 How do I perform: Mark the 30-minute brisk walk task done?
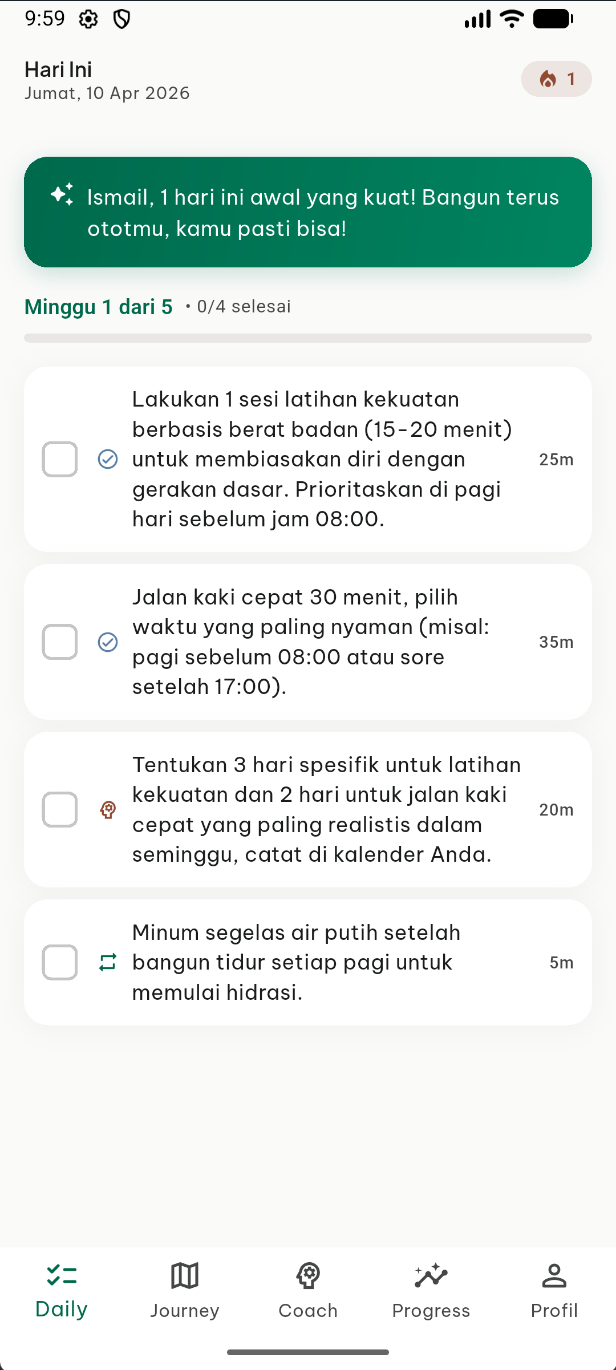pyautogui.click(x=60, y=642)
